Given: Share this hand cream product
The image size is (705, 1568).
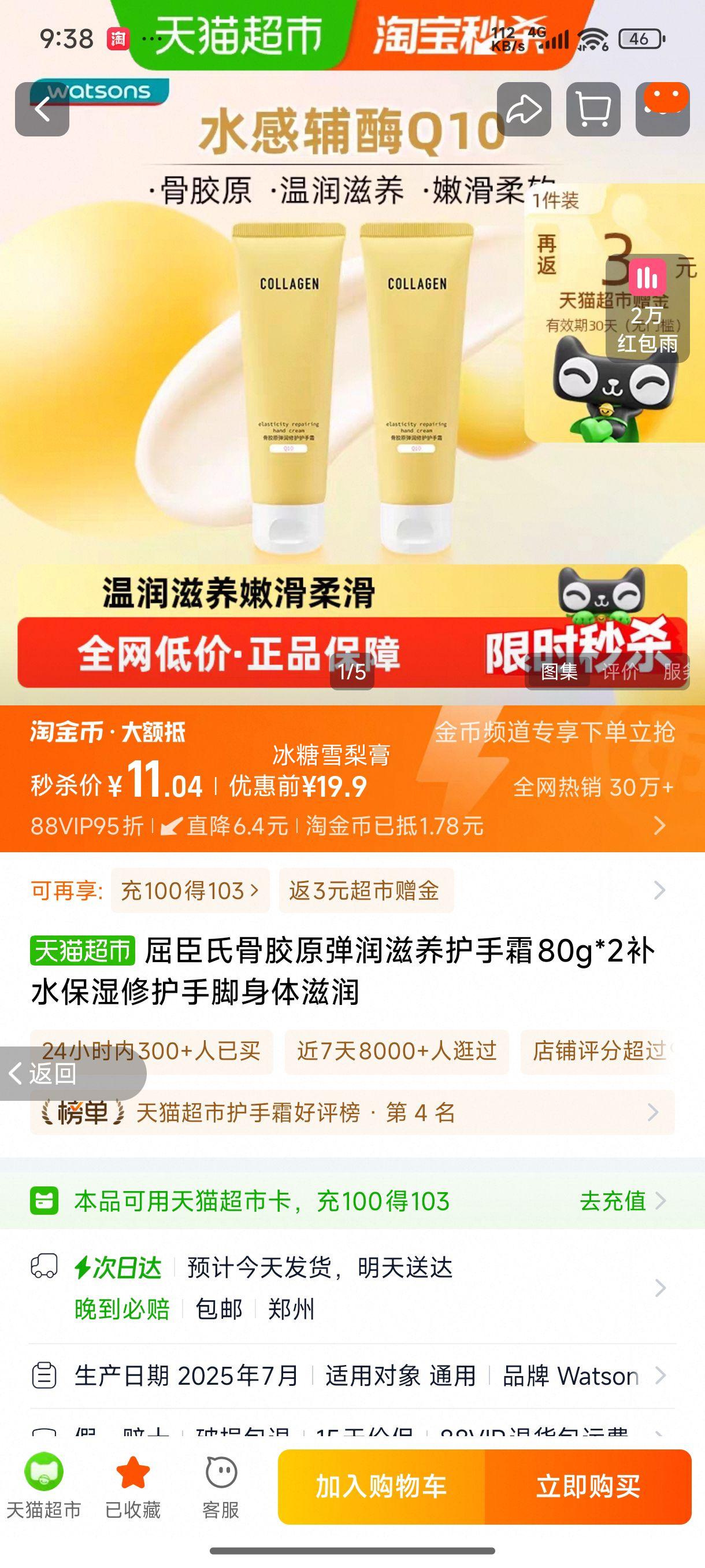Looking at the screenshot, I should [524, 110].
